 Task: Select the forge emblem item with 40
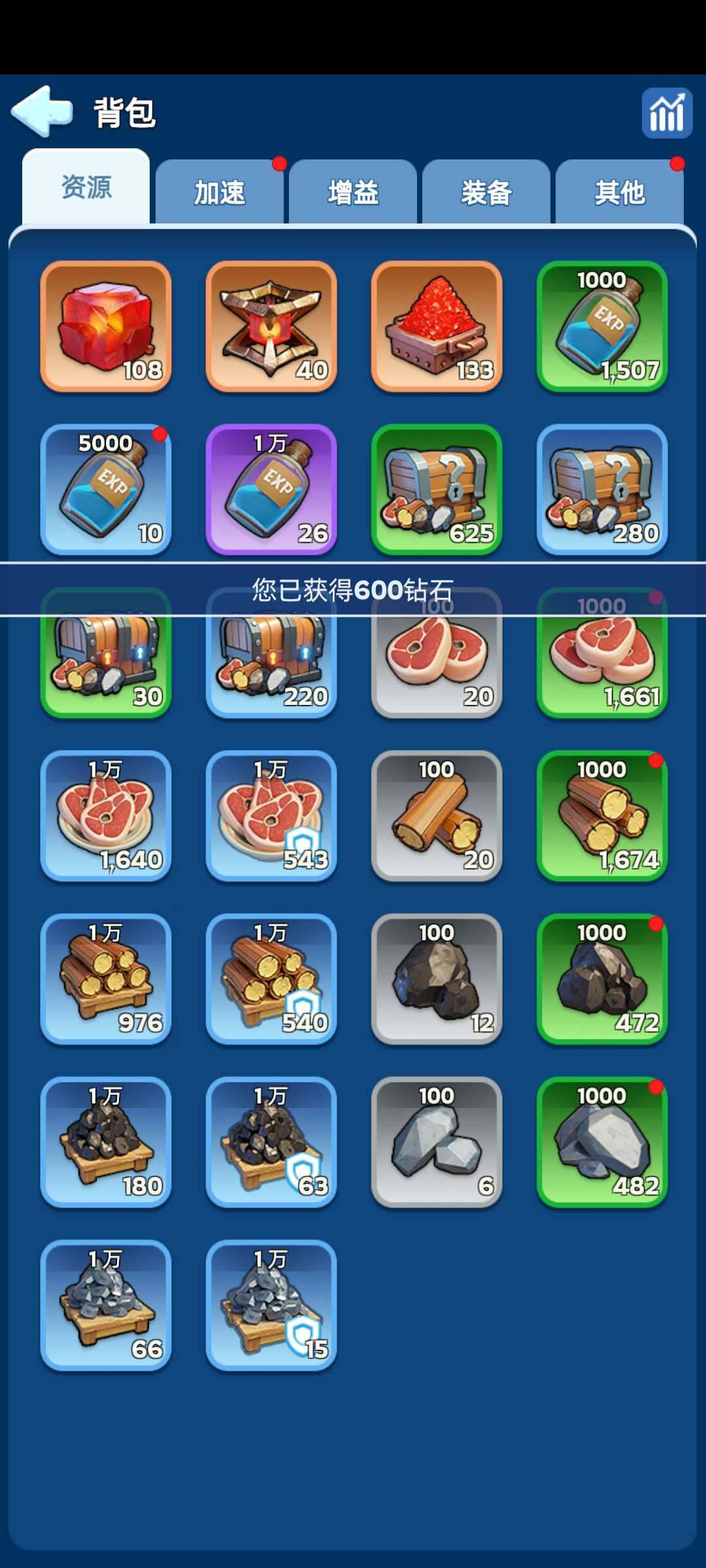click(x=271, y=327)
